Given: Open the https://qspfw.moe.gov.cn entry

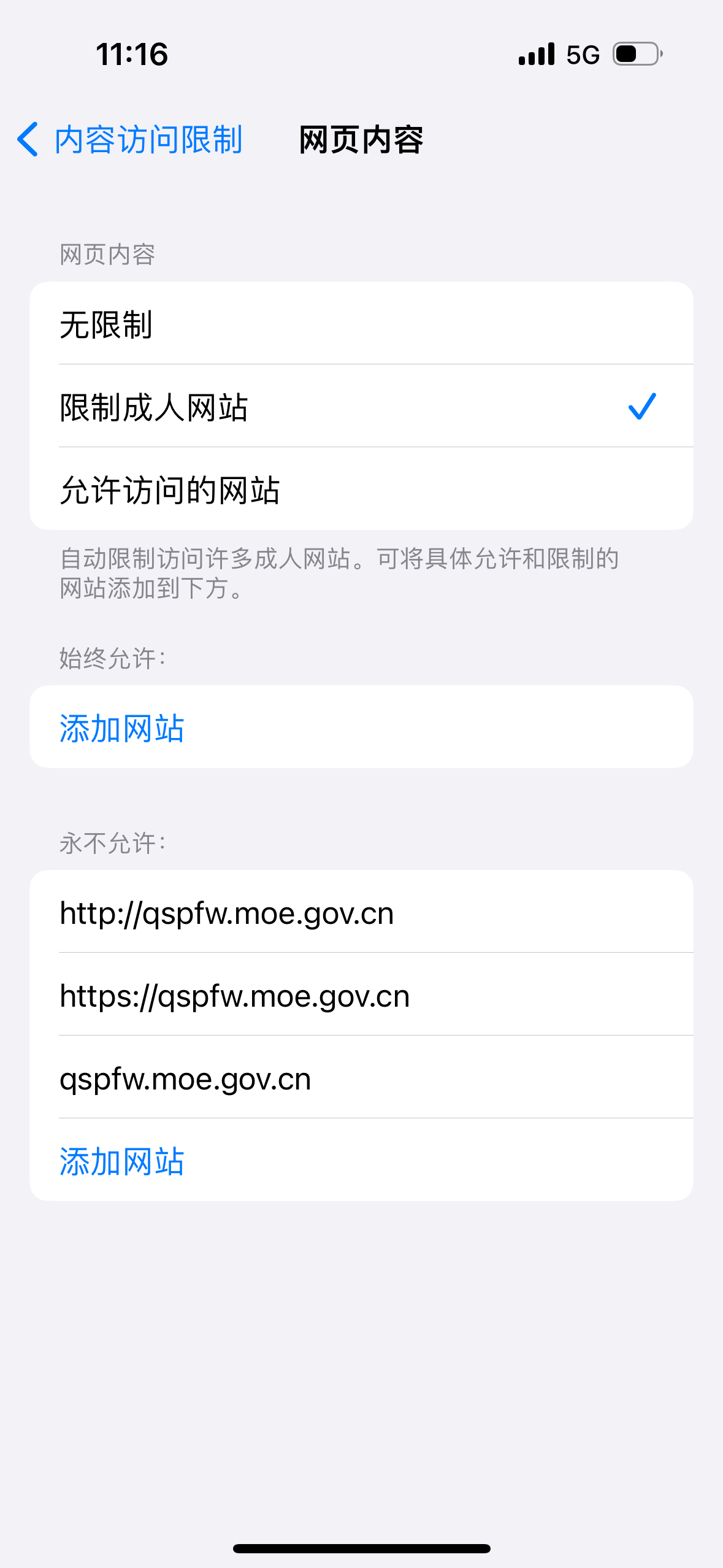Looking at the screenshot, I should (361, 995).
